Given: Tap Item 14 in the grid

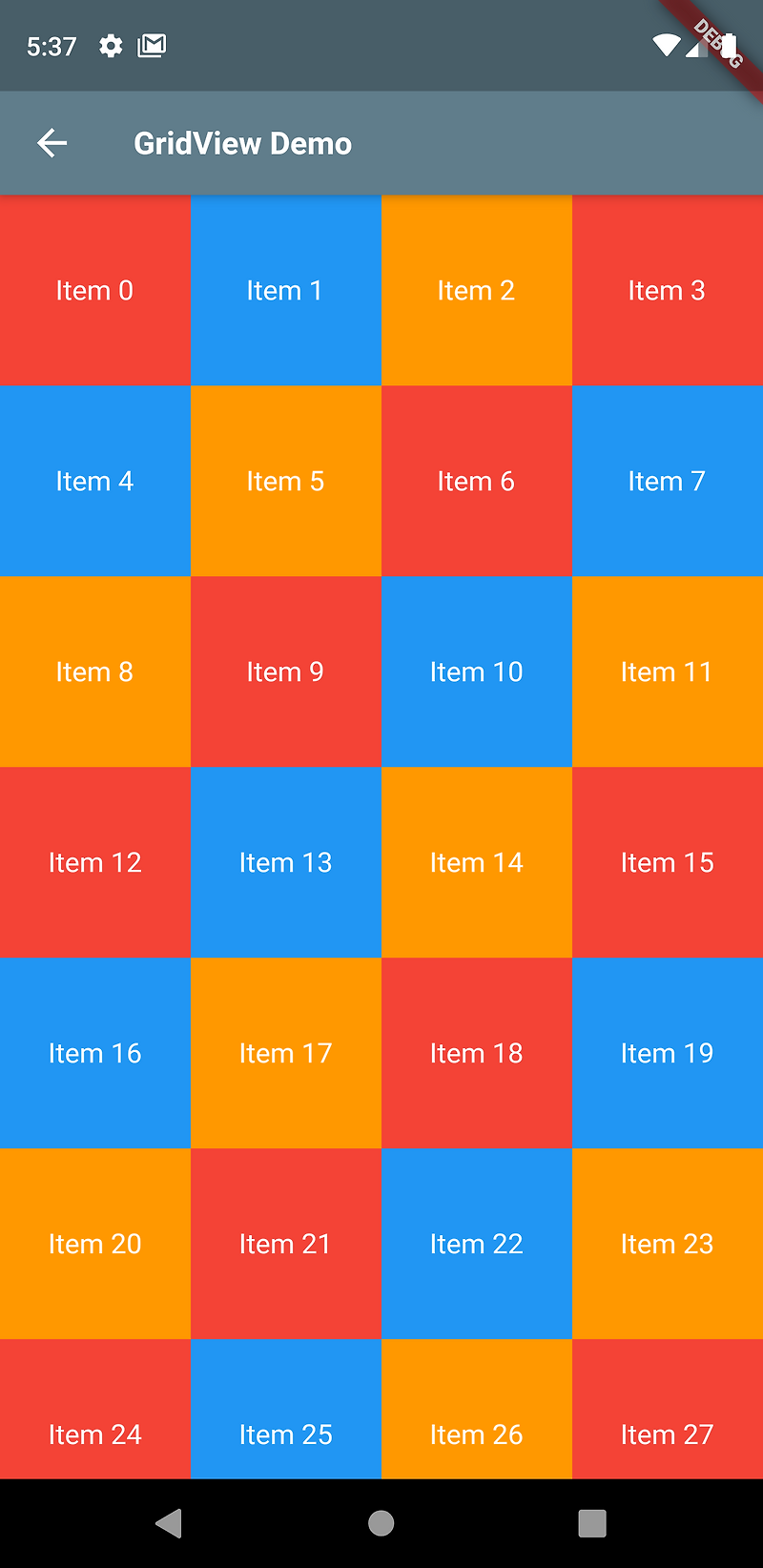Looking at the screenshot, I should [476, 862].
